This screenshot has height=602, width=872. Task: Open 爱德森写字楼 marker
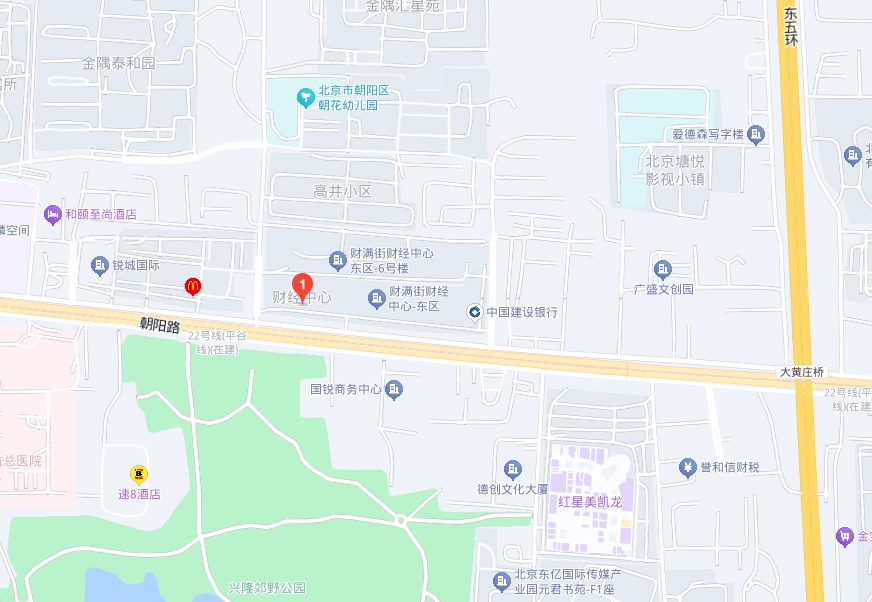(757, 133)
